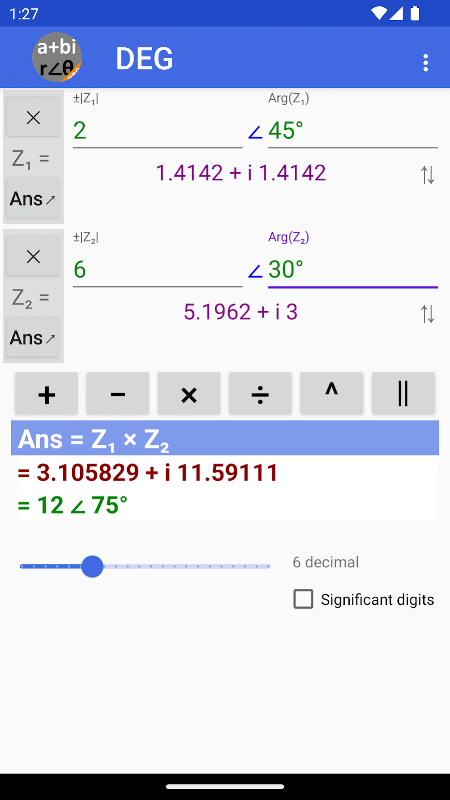Screen dimensions: 450x800
Task: Compute parallel combination with || button
Action: tap(403, 393)
